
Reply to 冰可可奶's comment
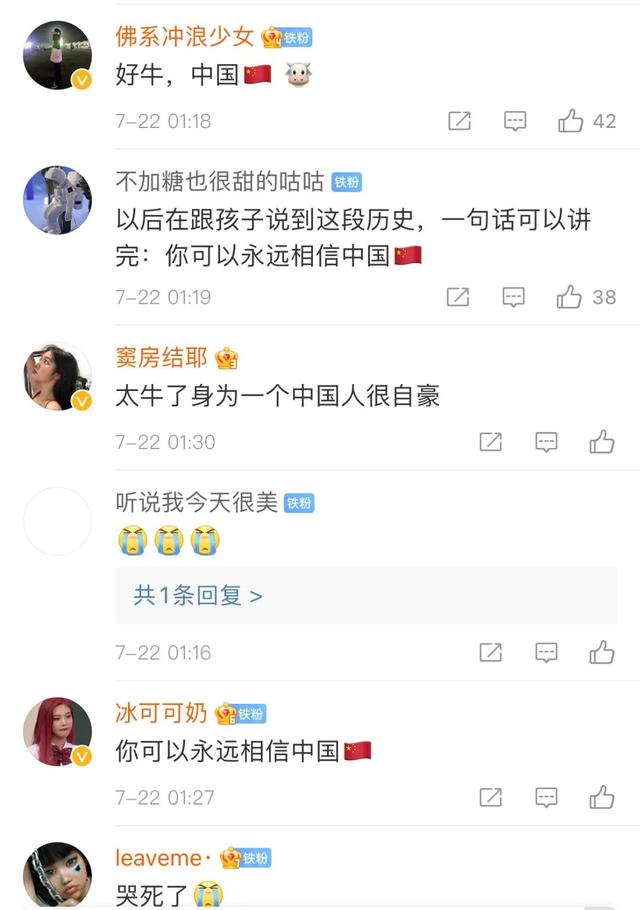[x=546, y=797]
